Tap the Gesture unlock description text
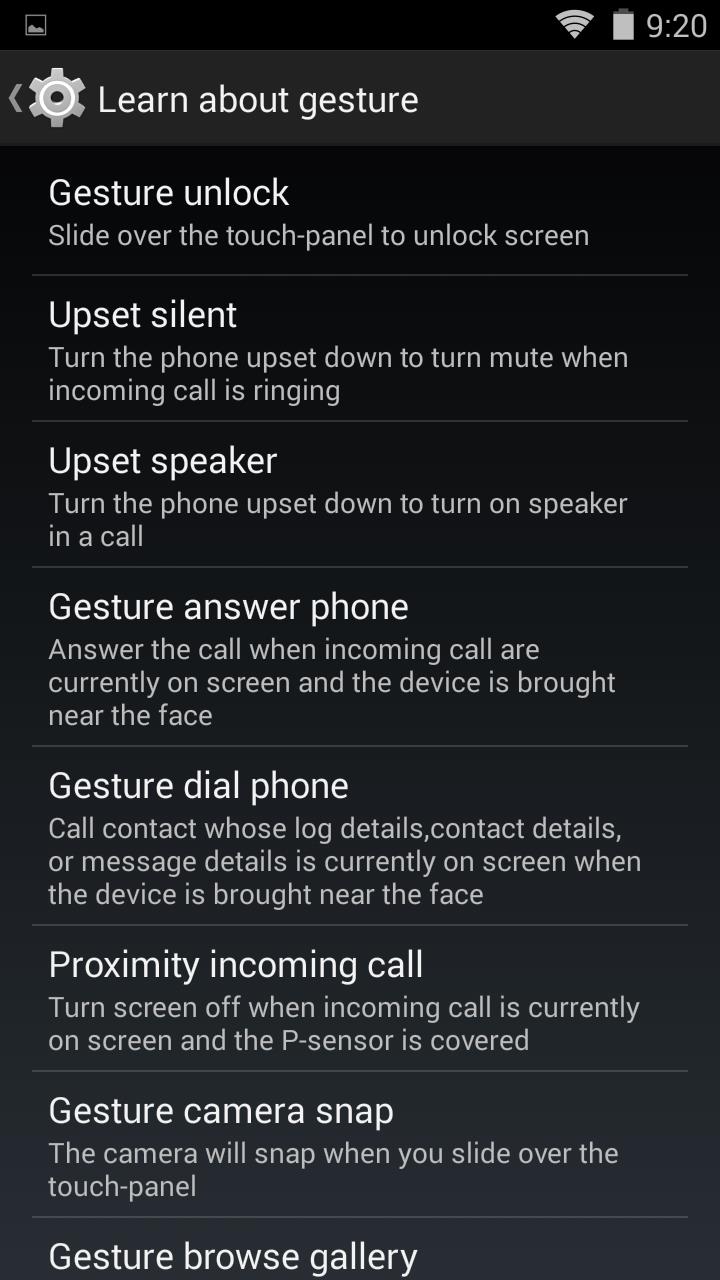The image size is (720, 1280). tap(318, 235)
